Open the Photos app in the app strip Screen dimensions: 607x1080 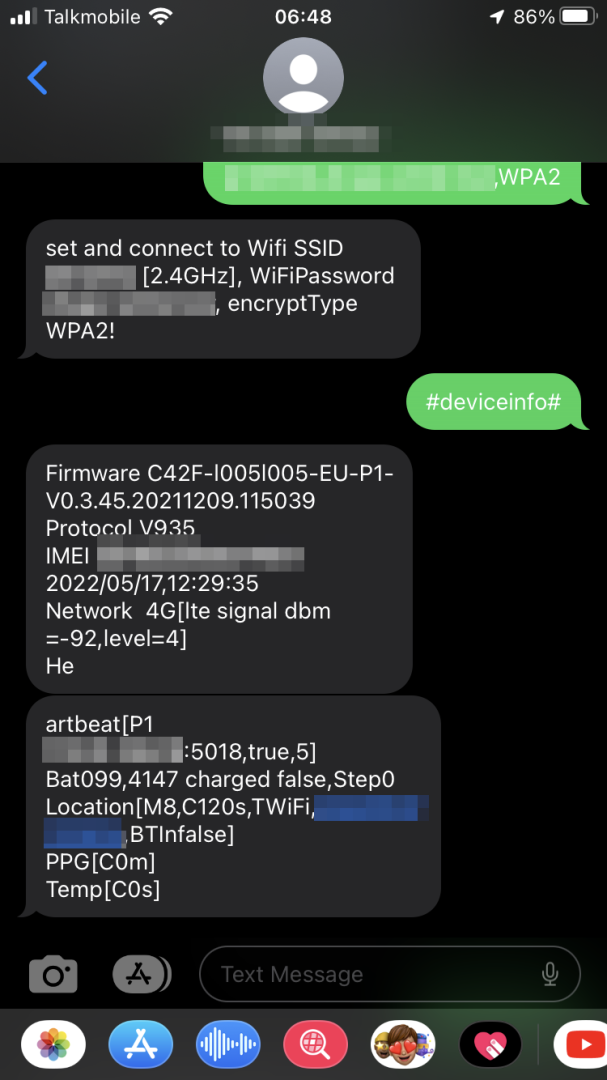[53, 1046]
